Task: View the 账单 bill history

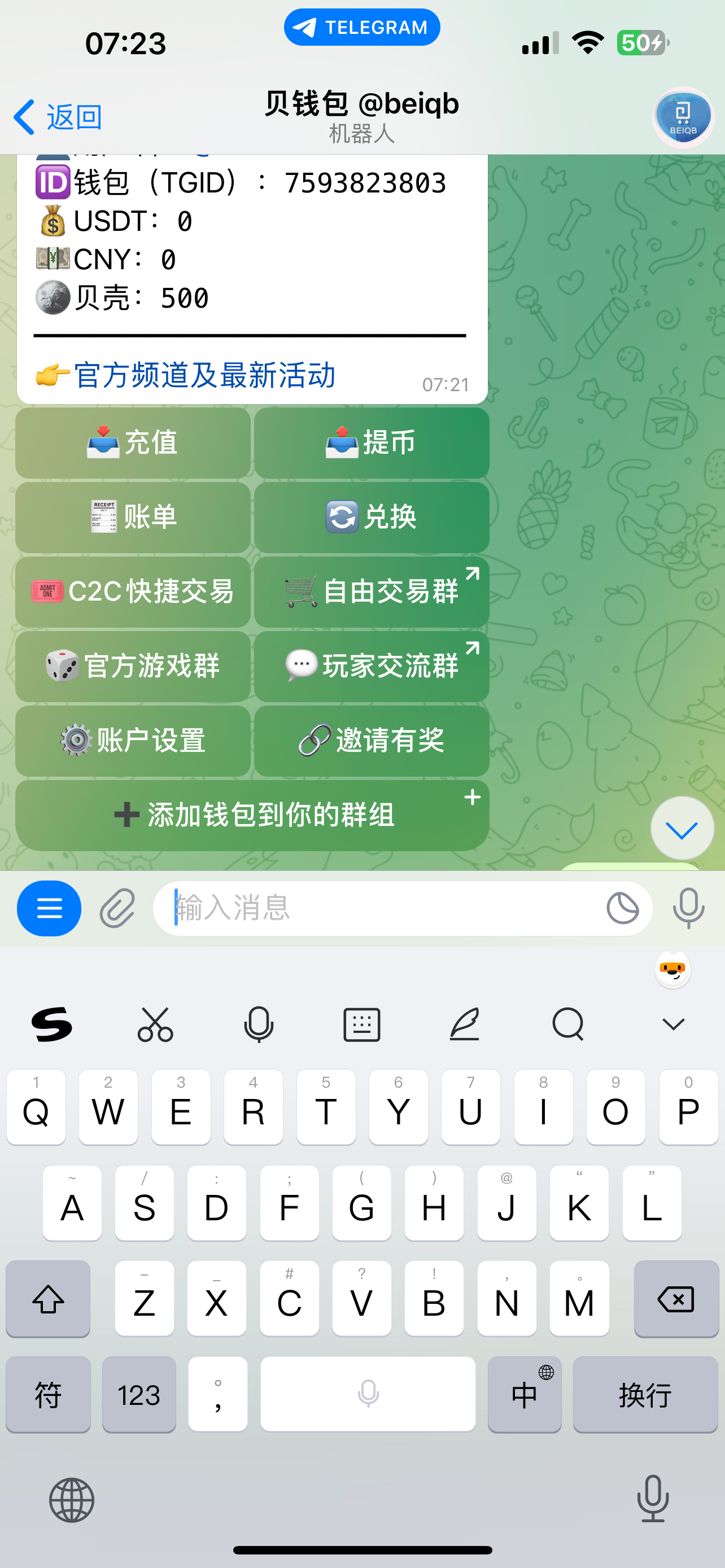Action: (x=133, y=517)
